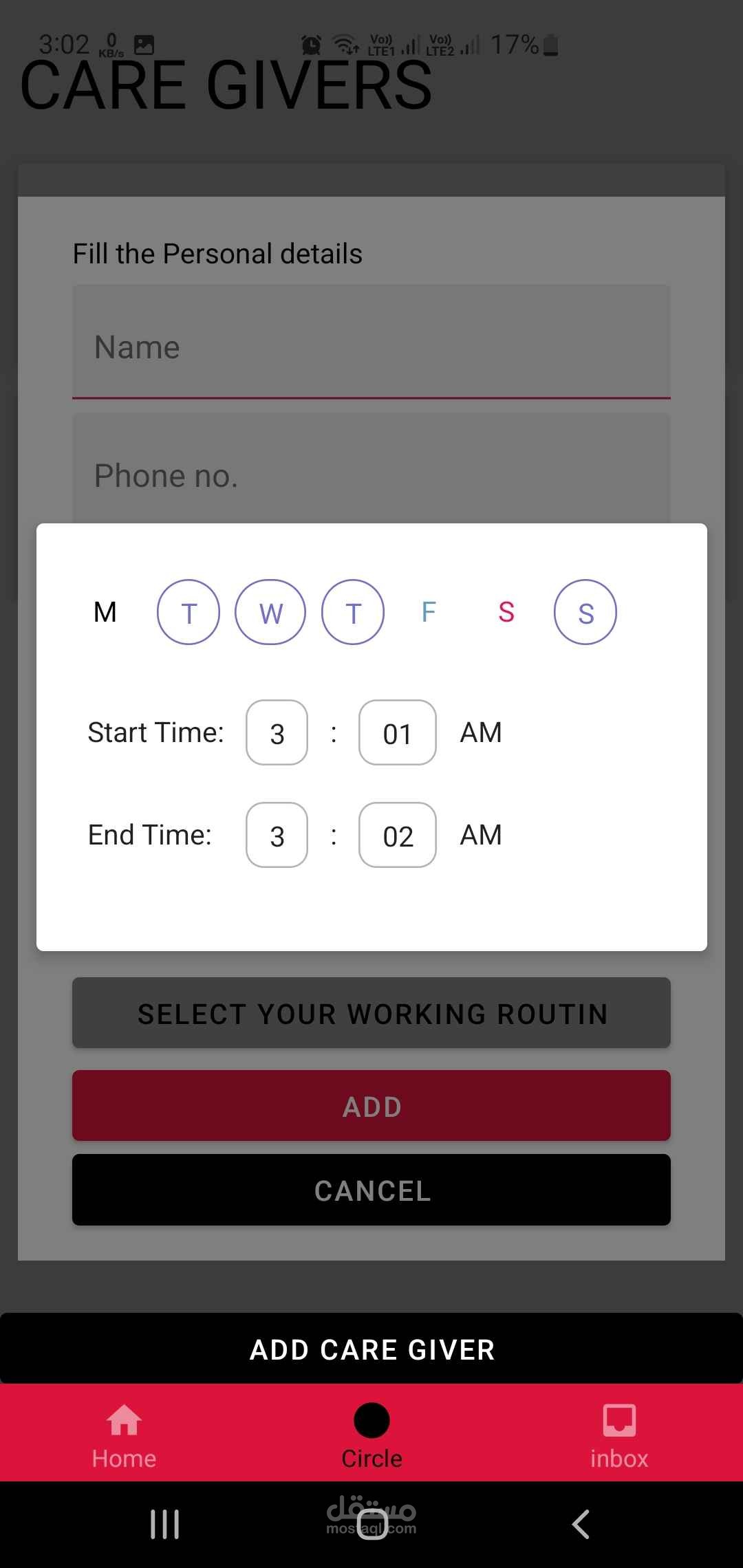743x1568 pixels.
Task: Tap the system back button
Action: (581, 1524)
